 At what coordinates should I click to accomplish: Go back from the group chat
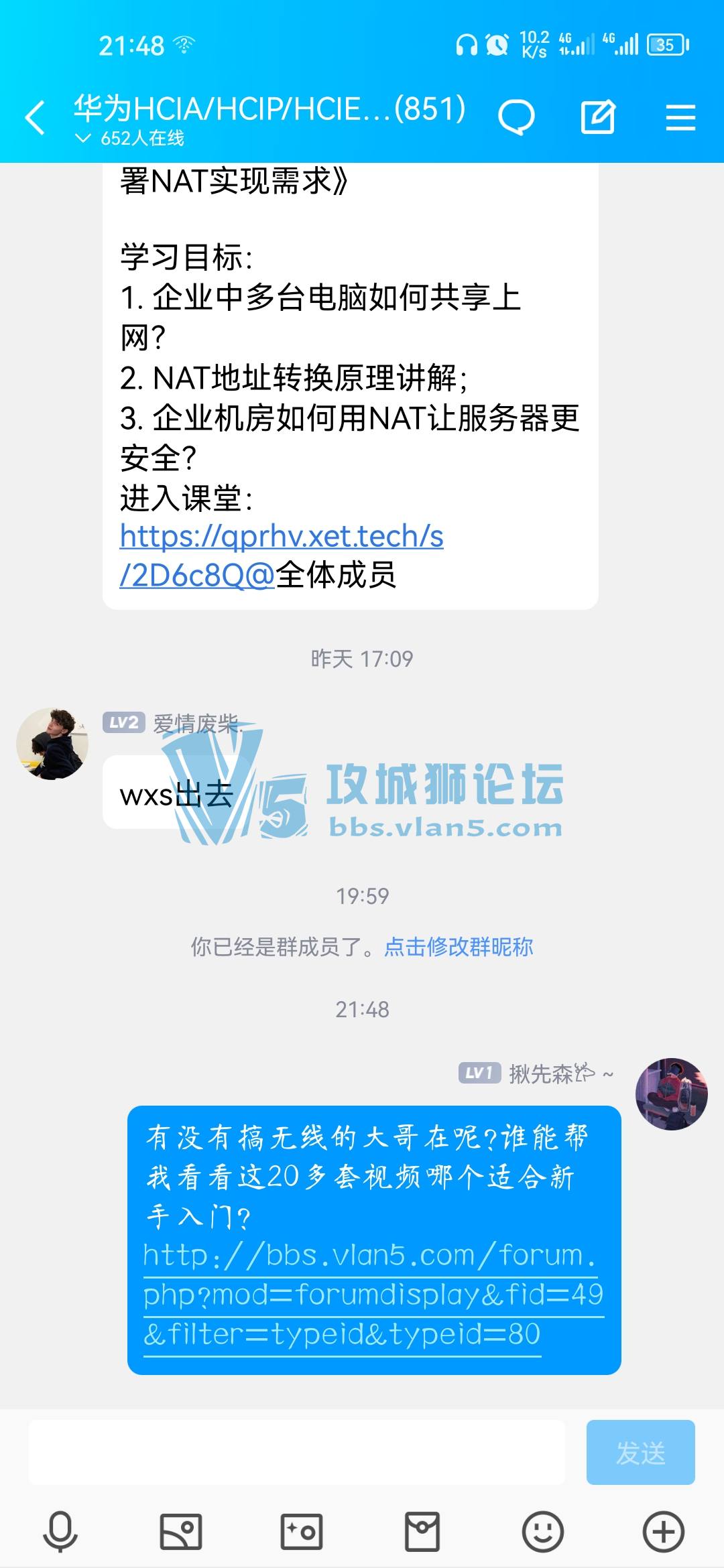point(35,118)
